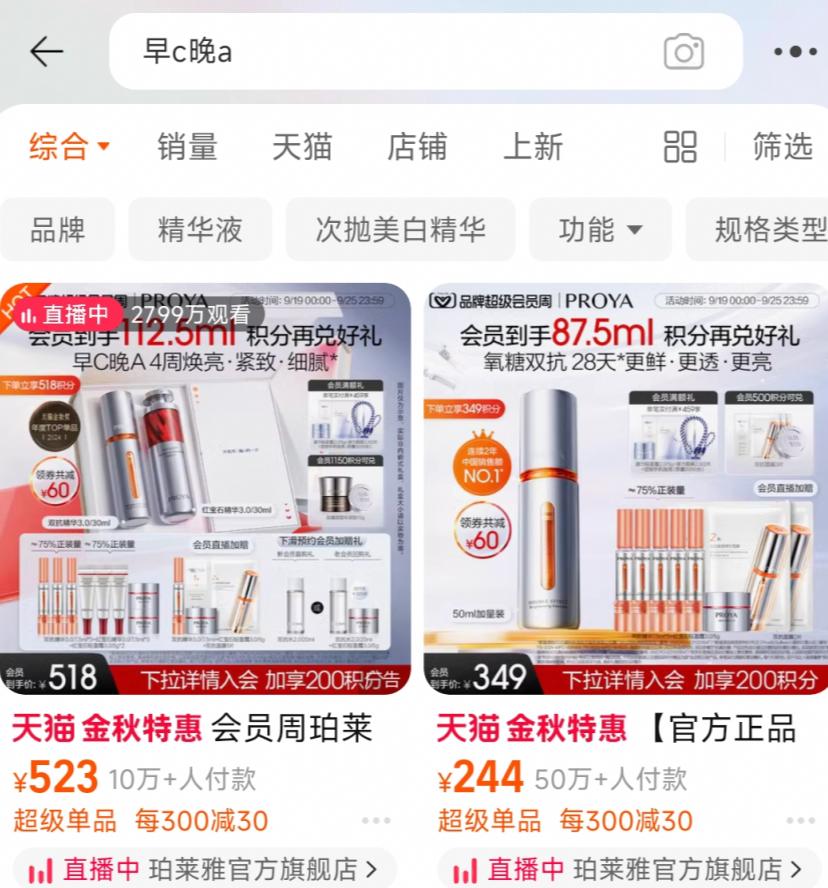Switch to the 天猫 tab
The image size is (828, 888).
click(x=302, y=147)
